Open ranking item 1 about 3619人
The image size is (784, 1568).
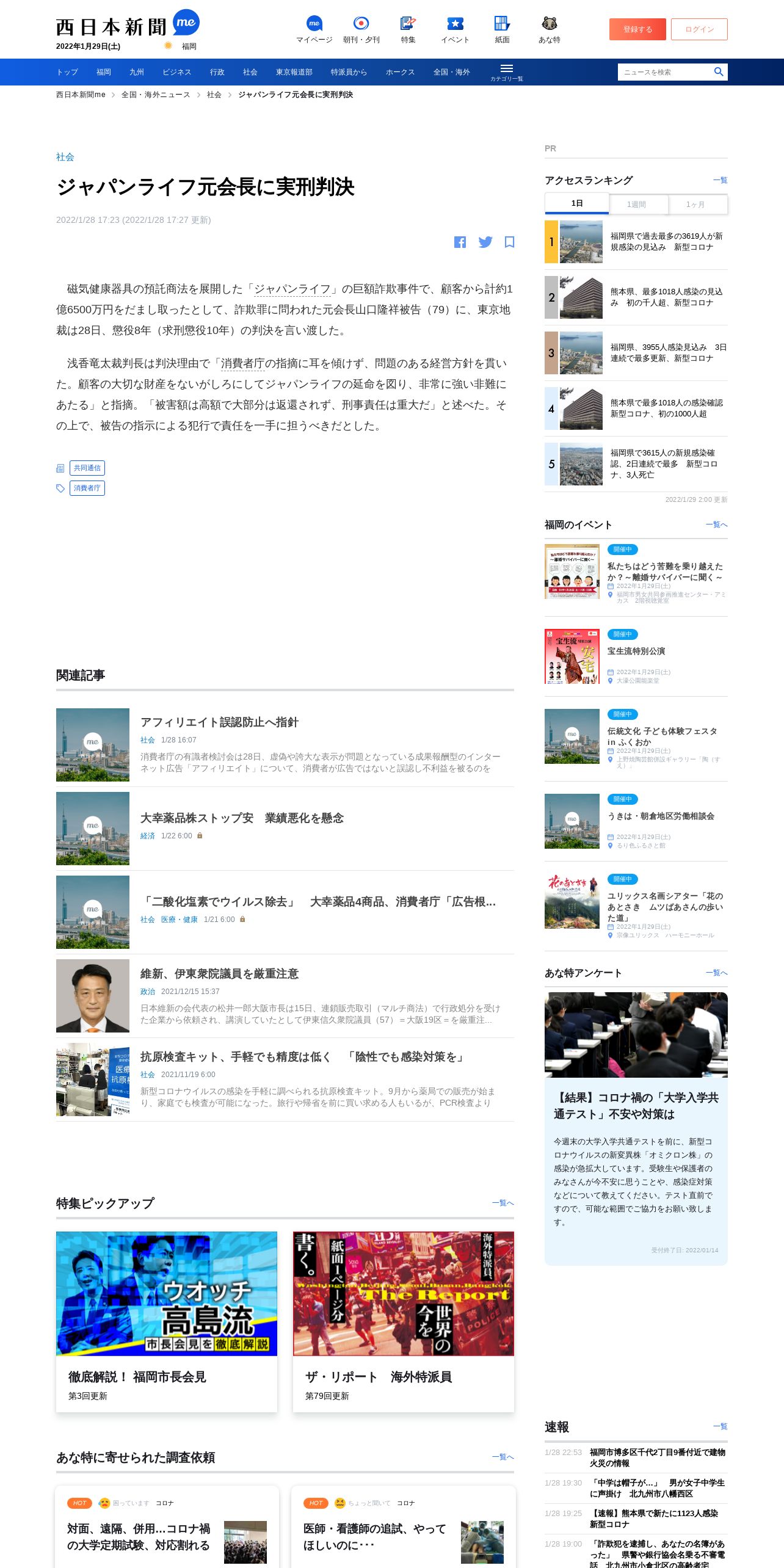(x=666, y=242)
